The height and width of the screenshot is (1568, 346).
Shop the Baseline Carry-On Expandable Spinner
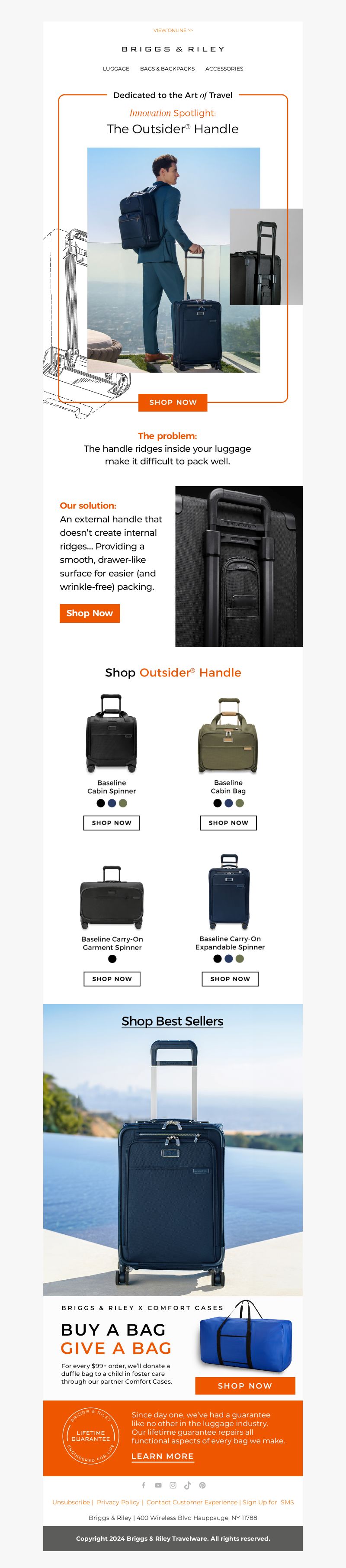pos(230,979)
